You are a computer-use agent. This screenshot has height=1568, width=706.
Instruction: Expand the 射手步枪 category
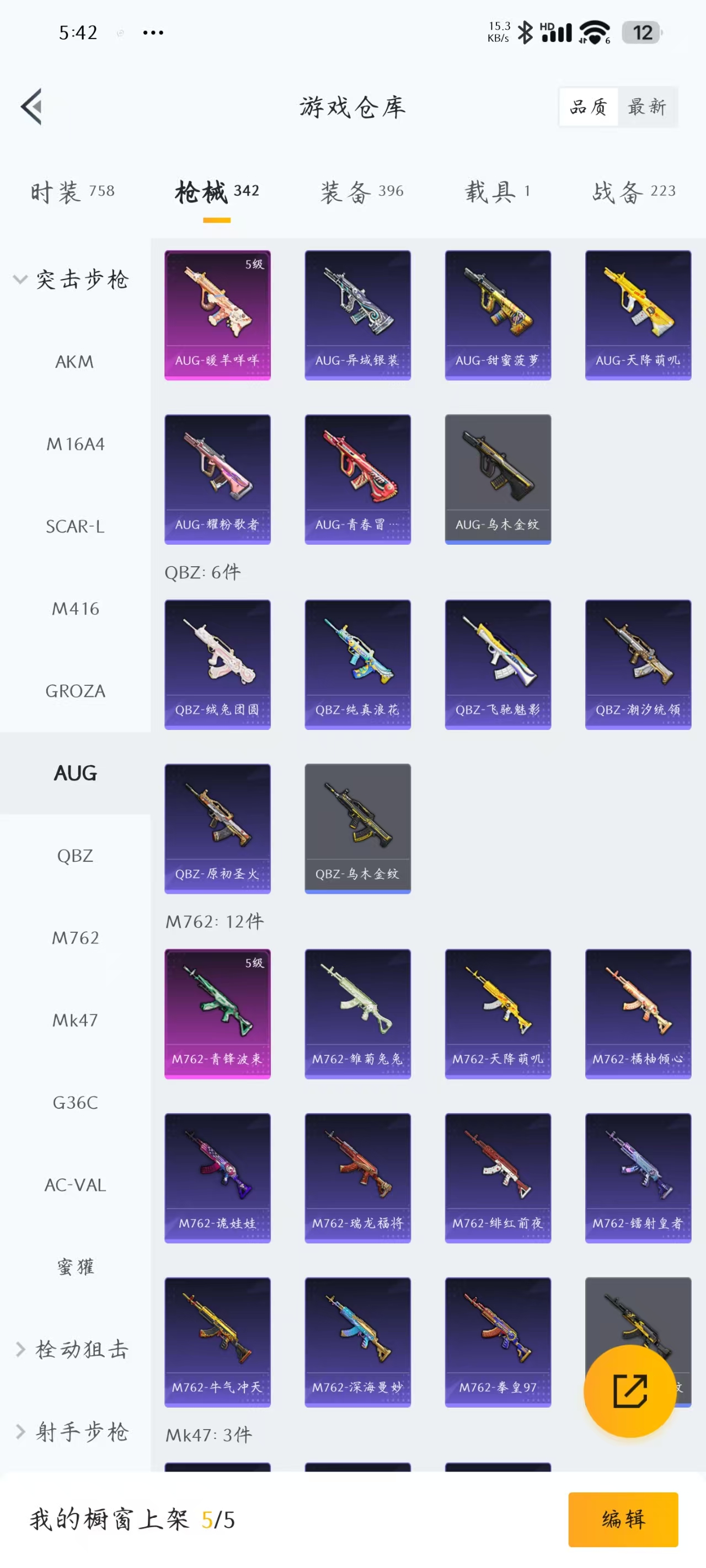pyautogui.click(x=71, y=1432)
